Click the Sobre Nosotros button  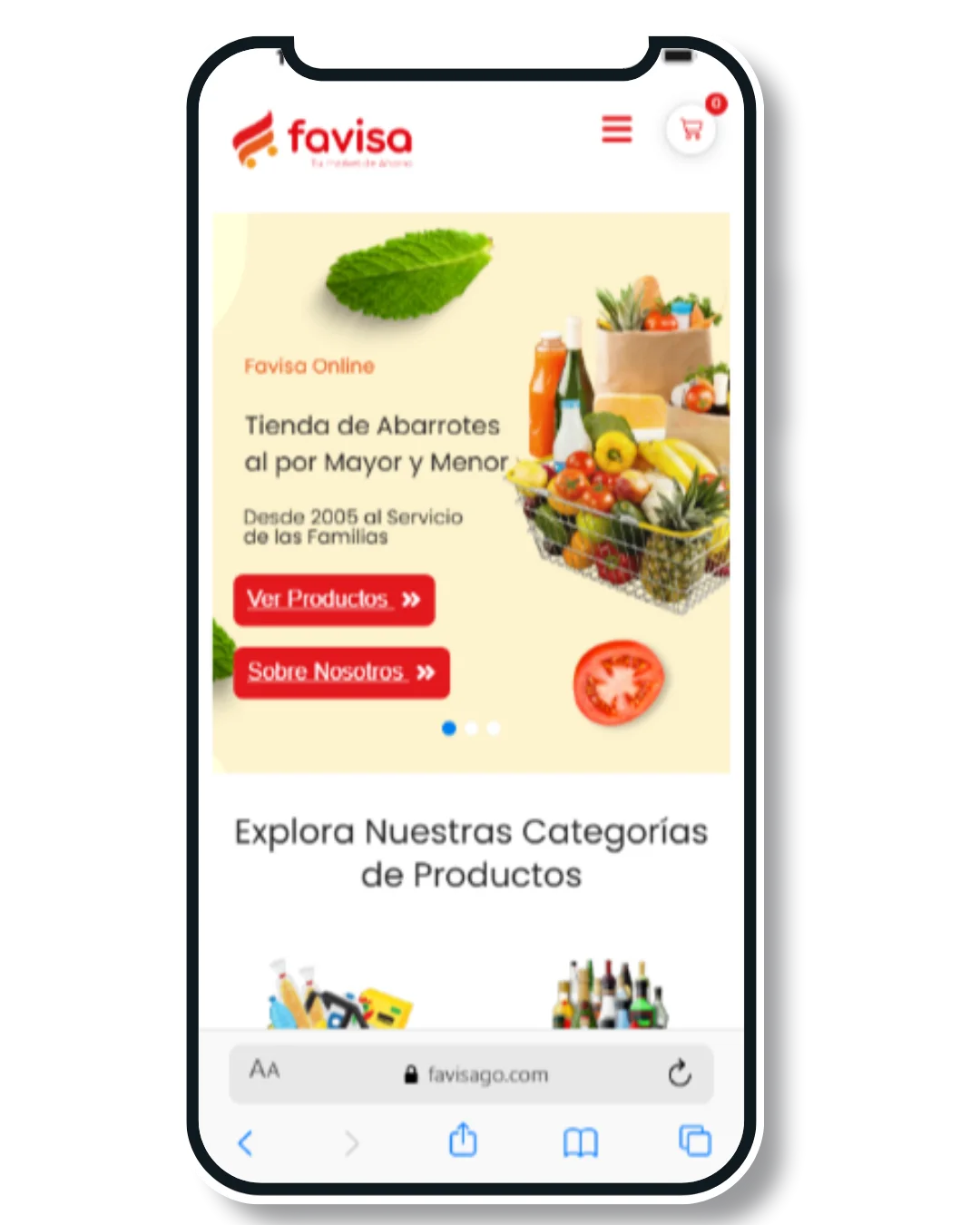click(x=341, y=672)
